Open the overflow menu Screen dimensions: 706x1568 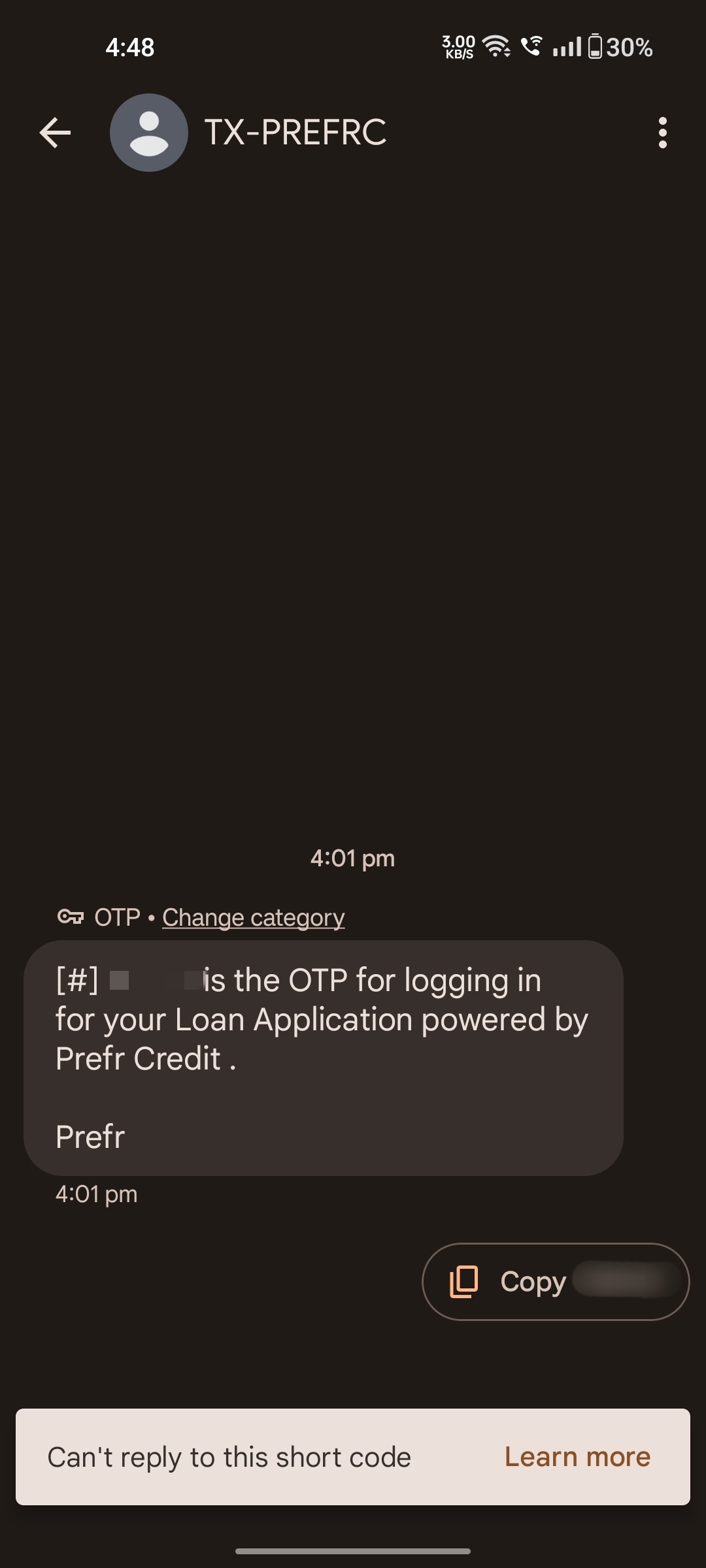pyautogui.click(x=662, y=133)
